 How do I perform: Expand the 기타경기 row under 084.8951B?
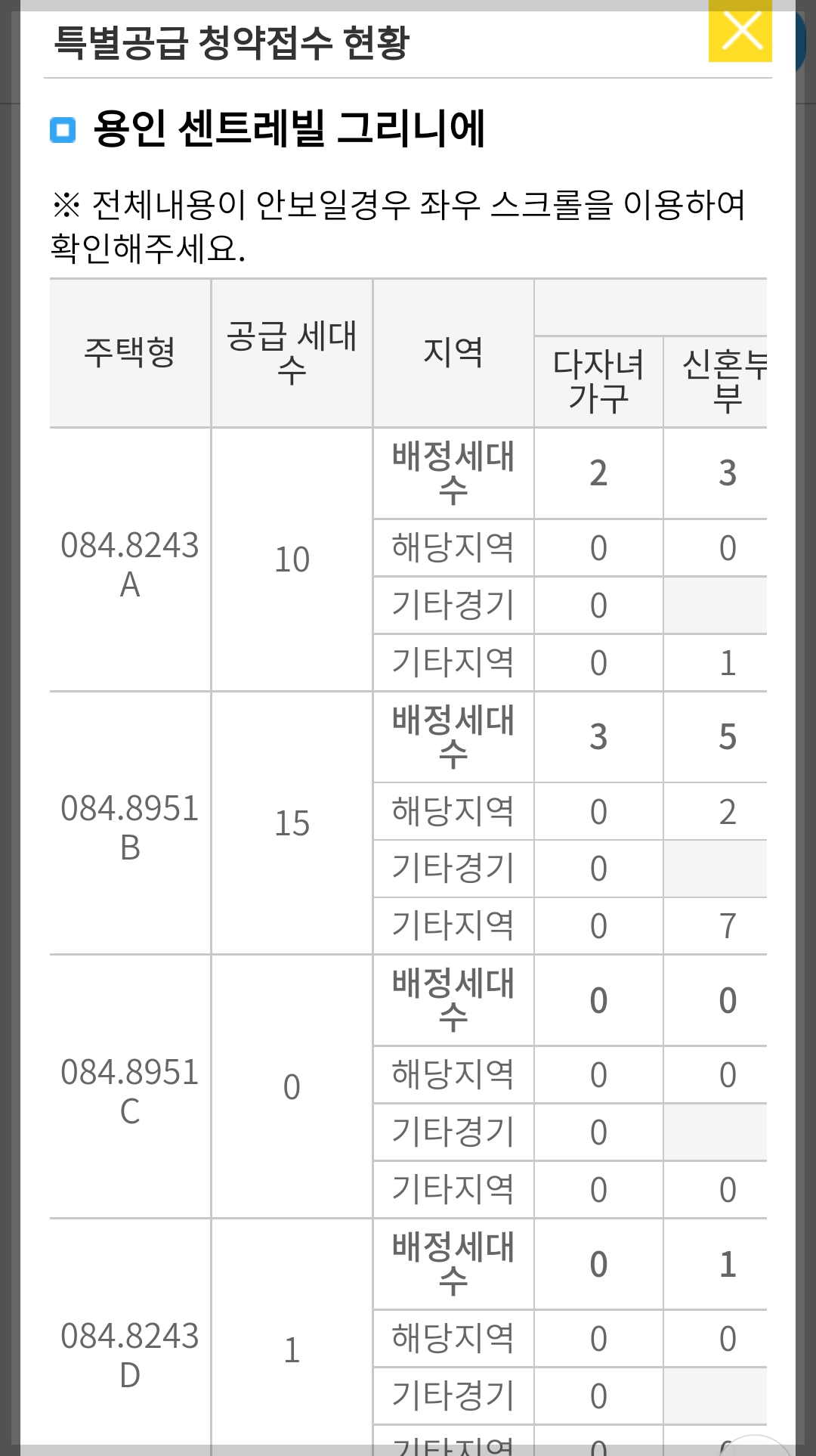pyautogui.click(x=453, y=868)
